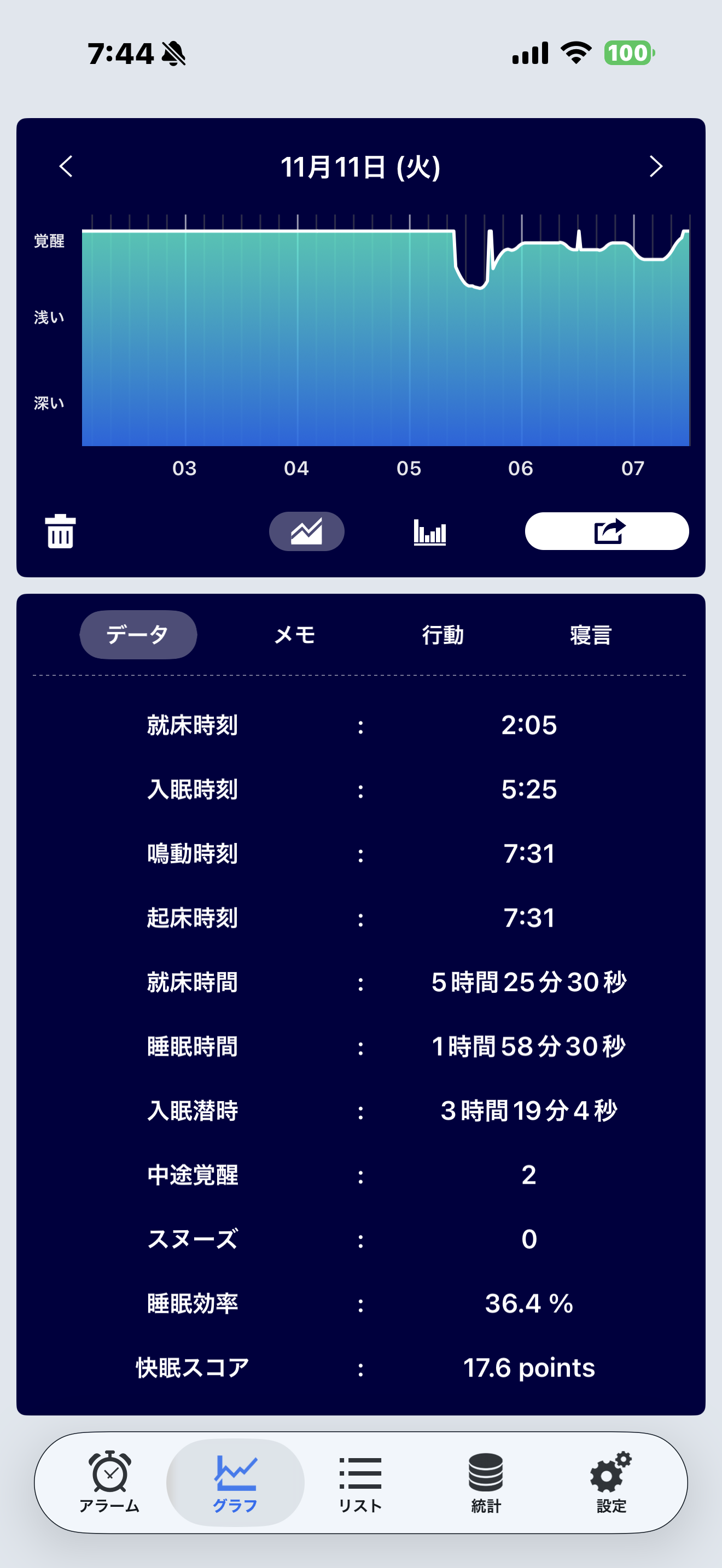Switch to the リスト tab
This screenshot has width=722, height=1568.
pyautogui.click(x=360, y=1482)
